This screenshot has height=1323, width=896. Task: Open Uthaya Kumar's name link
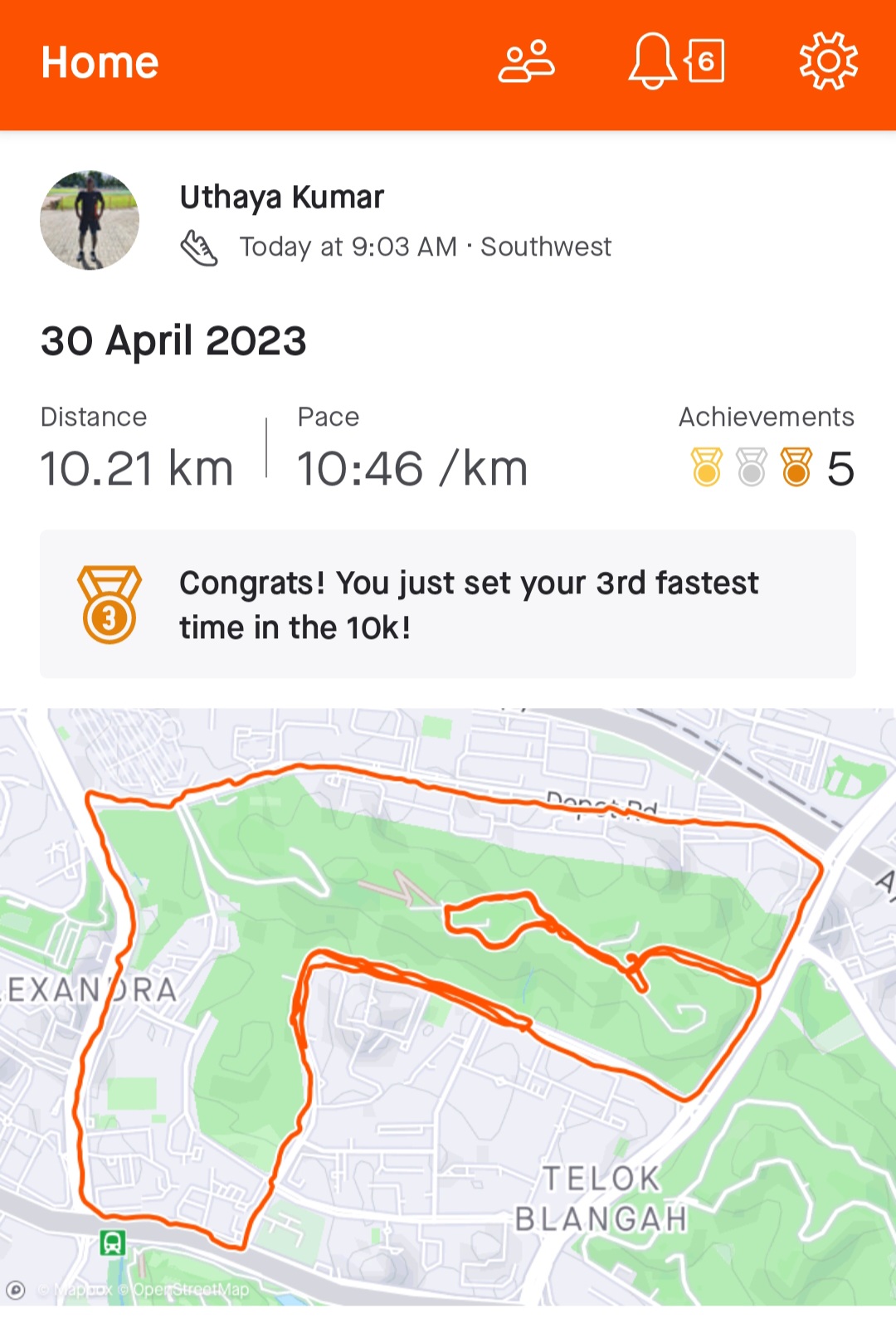pos(281,198)
